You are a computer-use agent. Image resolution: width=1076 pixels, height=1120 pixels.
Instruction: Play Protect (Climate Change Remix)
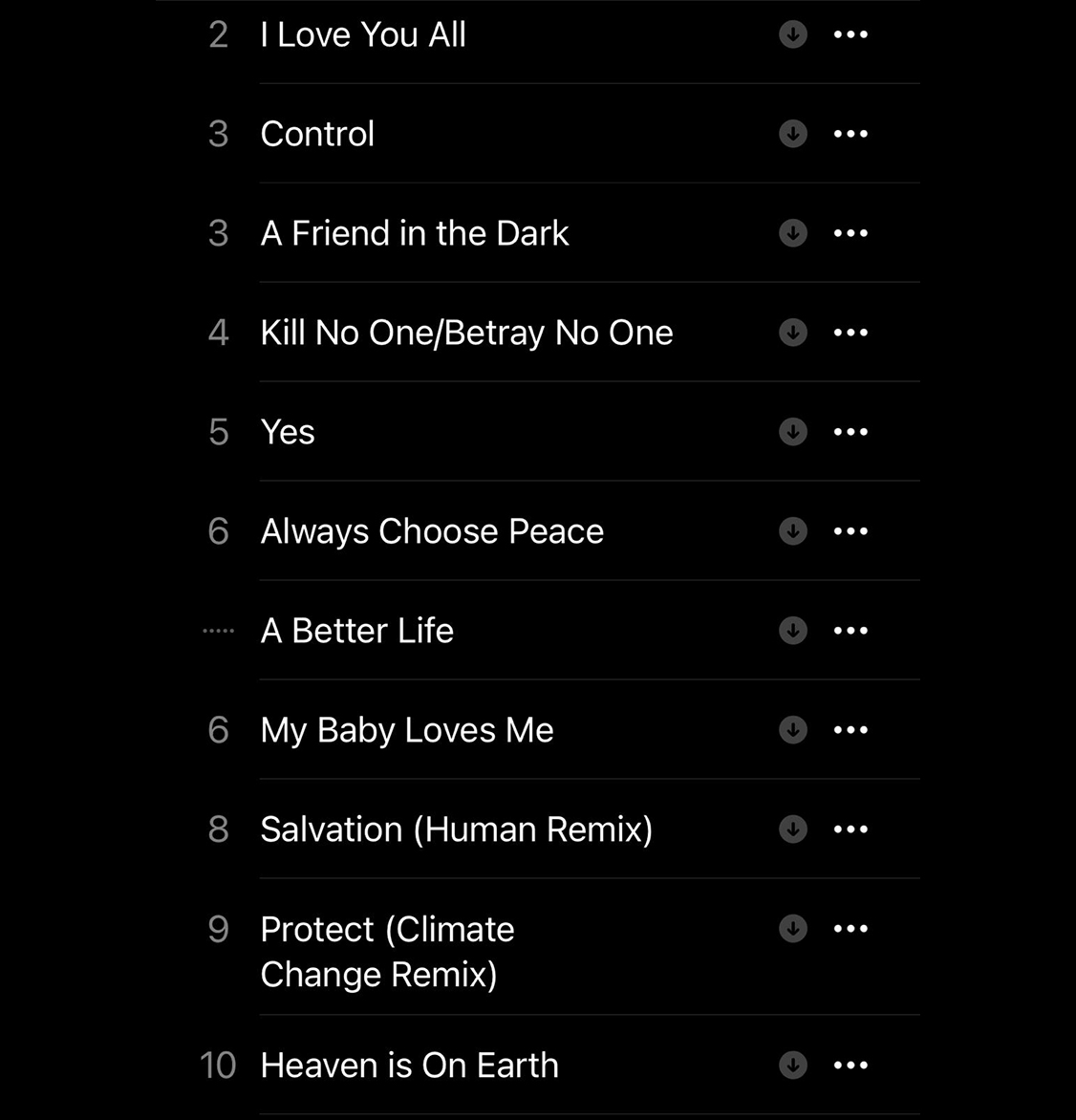pyautogui.click(x=387, y=951)
